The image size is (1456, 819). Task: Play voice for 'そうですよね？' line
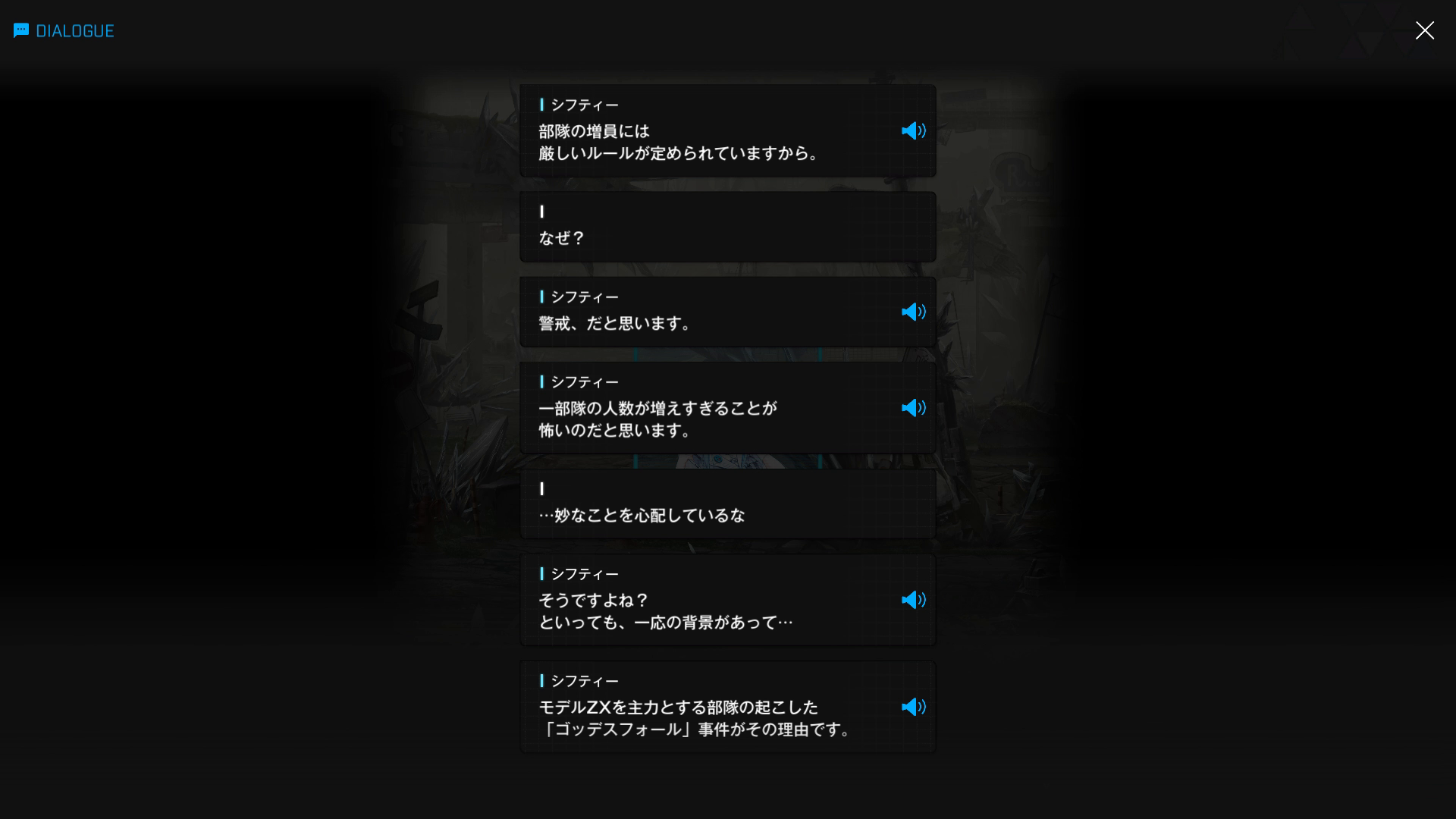[913, 600]
